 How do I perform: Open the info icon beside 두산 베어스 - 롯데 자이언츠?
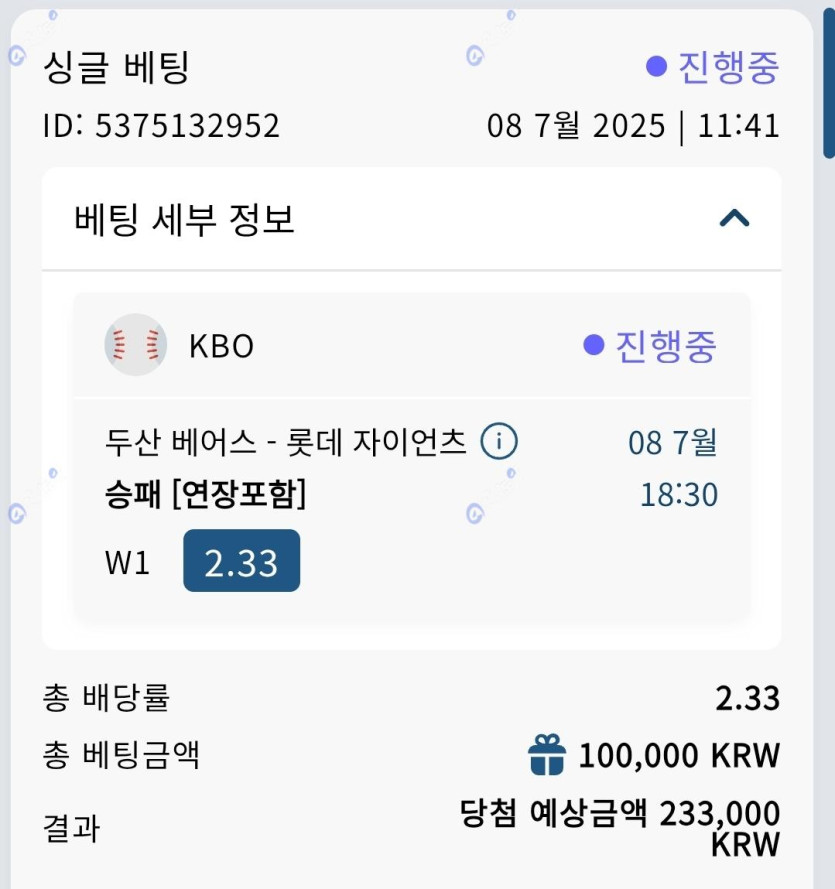(499, 441)
